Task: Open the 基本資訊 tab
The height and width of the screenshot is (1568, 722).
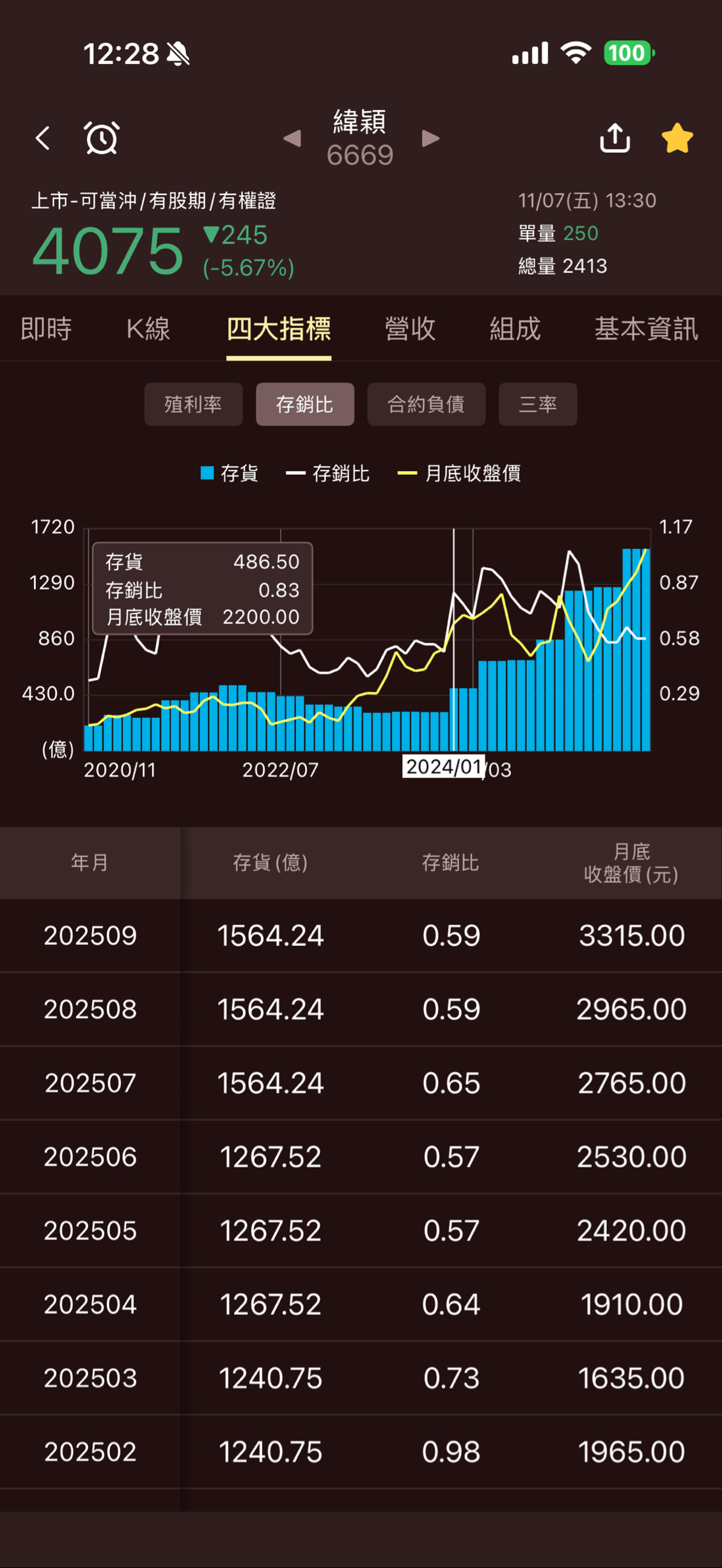Action: point(646,329)
